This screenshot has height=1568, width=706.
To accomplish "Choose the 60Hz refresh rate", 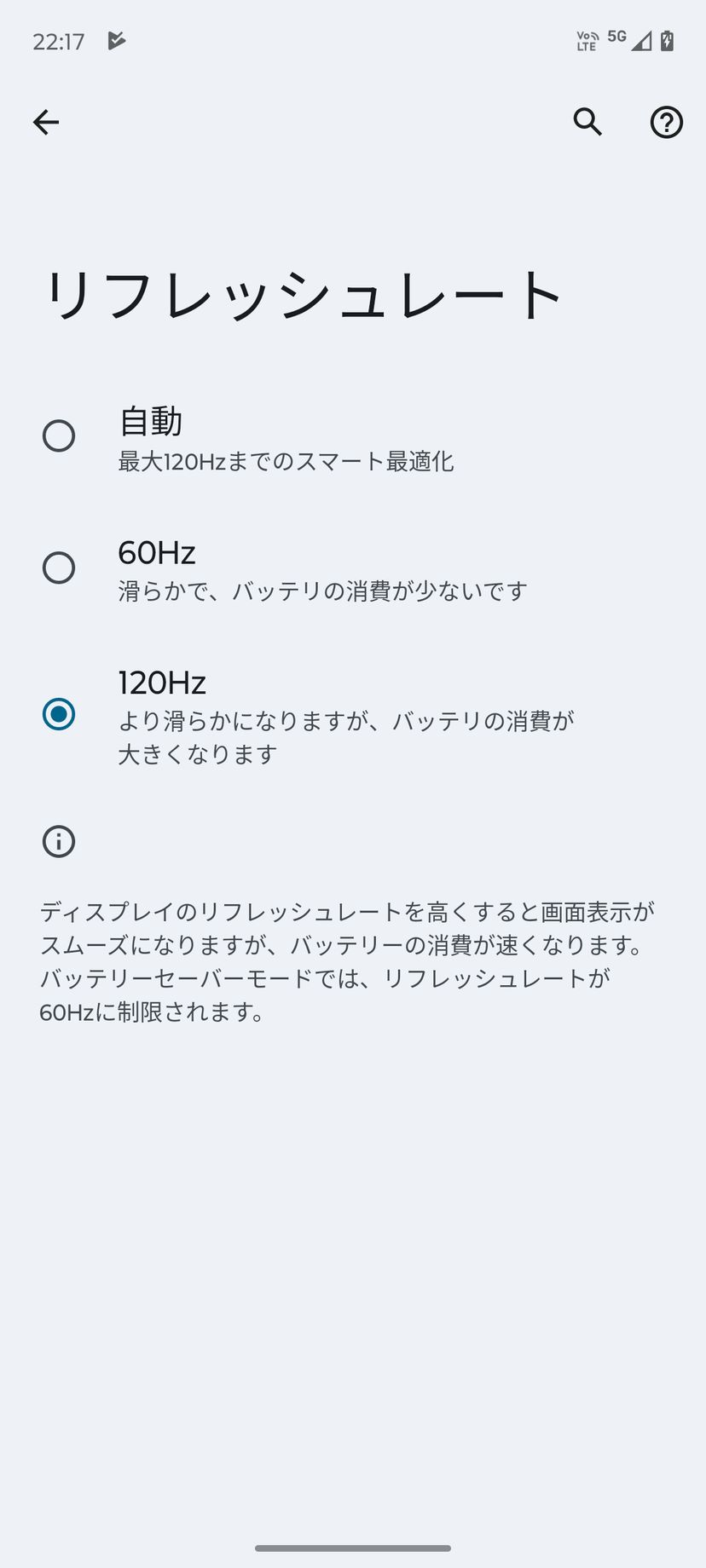I will [59, 568].
